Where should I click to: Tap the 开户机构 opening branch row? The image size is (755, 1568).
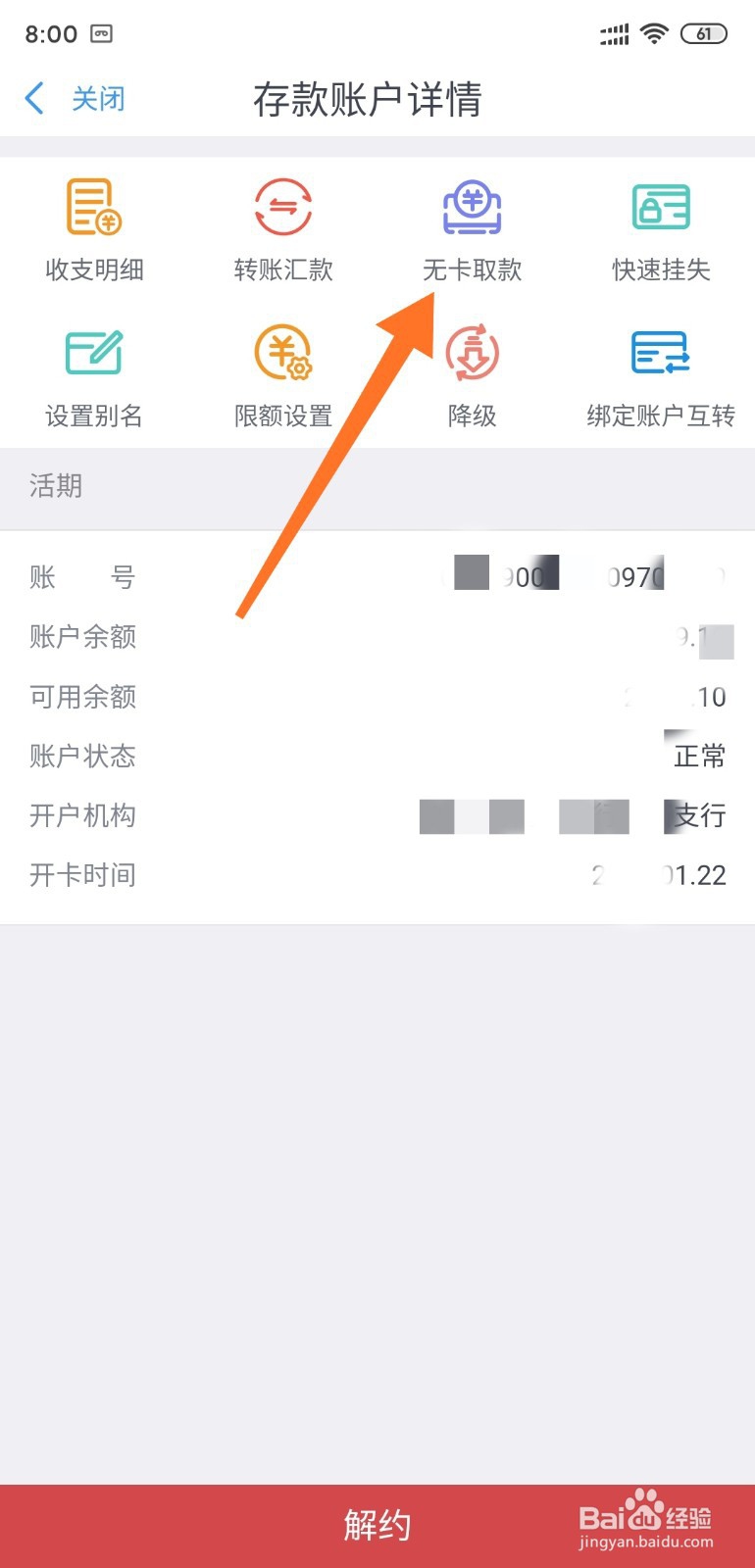click(377, 815)
